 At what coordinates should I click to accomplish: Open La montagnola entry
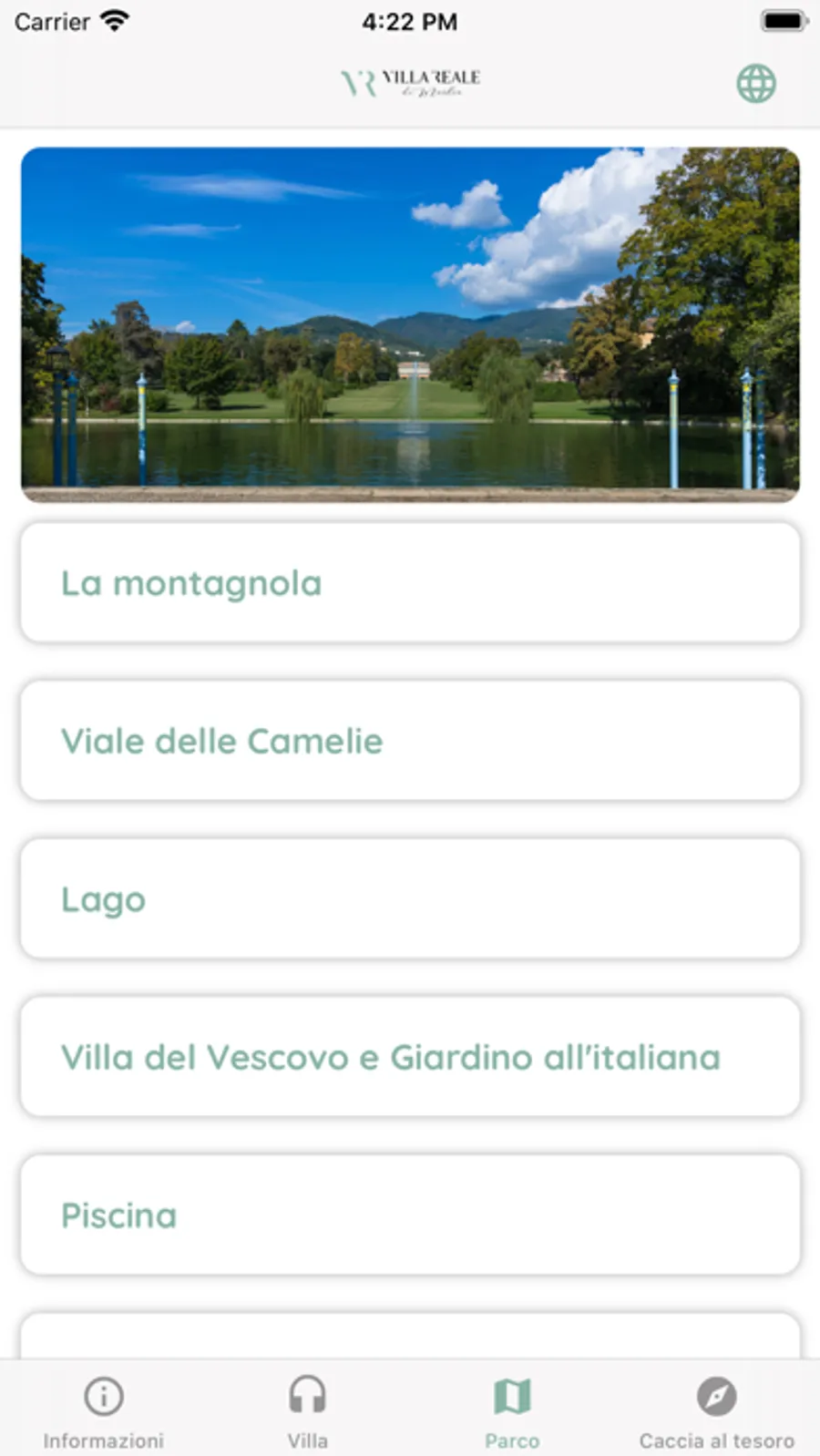point(410,583)
